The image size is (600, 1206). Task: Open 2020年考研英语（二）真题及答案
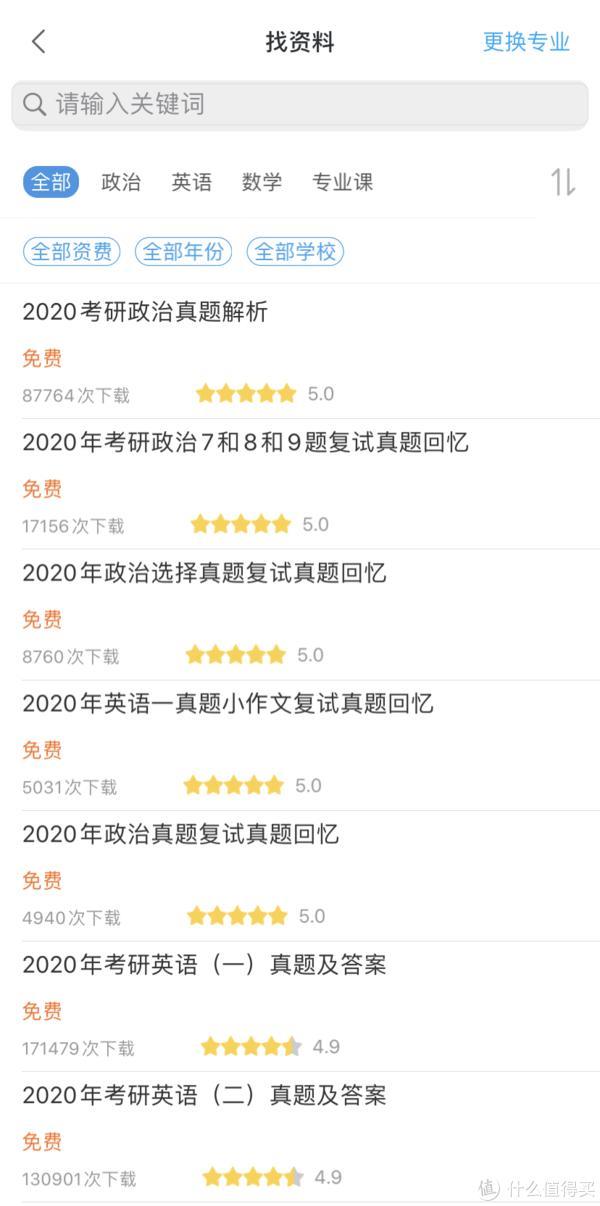[x=204, y=1095]
